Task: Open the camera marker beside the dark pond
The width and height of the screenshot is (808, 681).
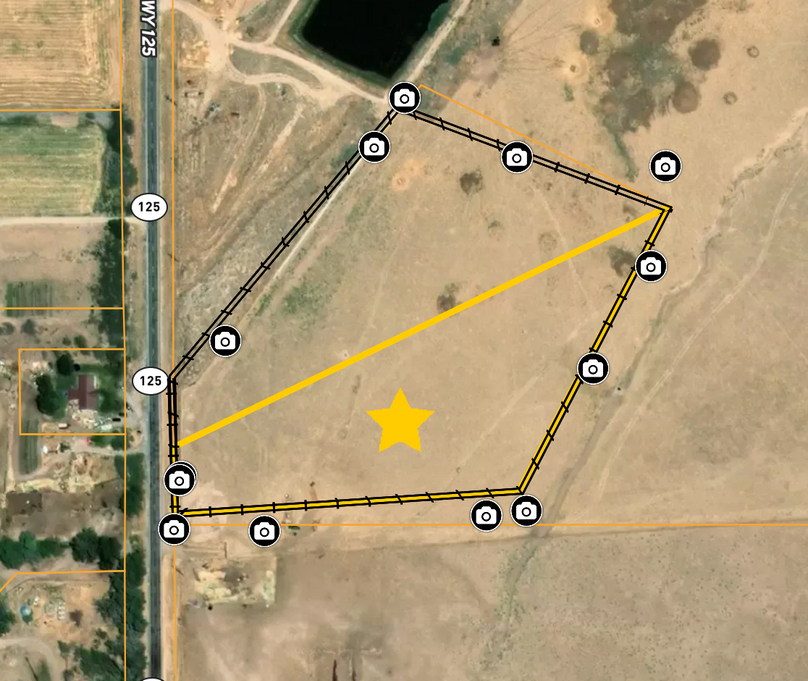Action: (404, 98)
